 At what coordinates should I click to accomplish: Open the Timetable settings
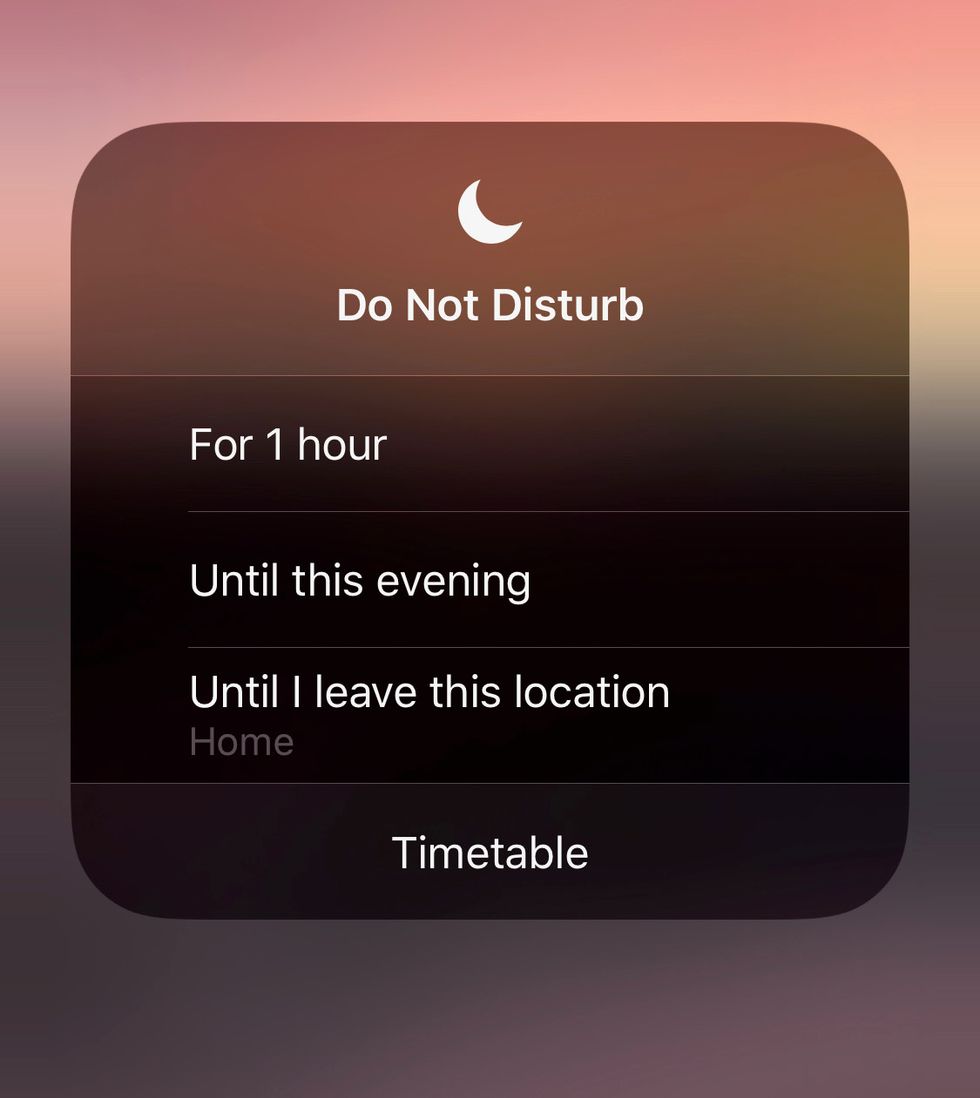489,852
